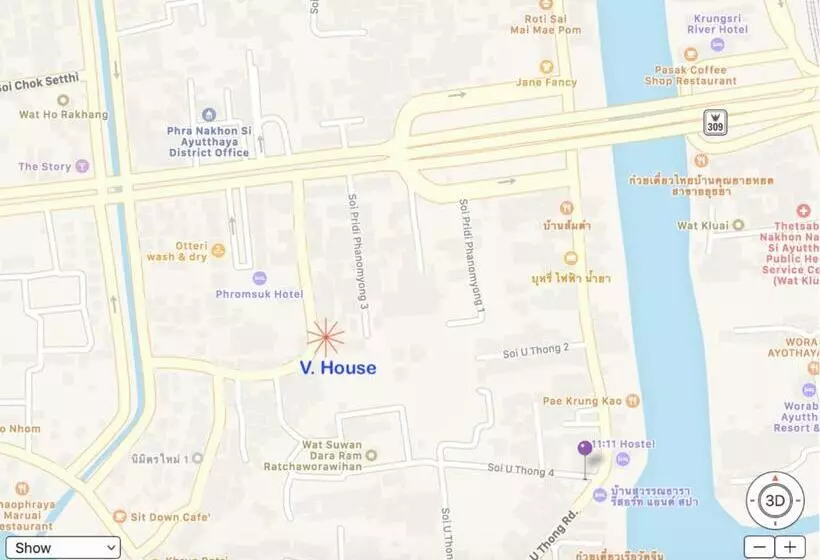Screen dimensions: 820x560
Task: Tap the purple pin near 11:11 Hostel
Action: tap(585, 449)
